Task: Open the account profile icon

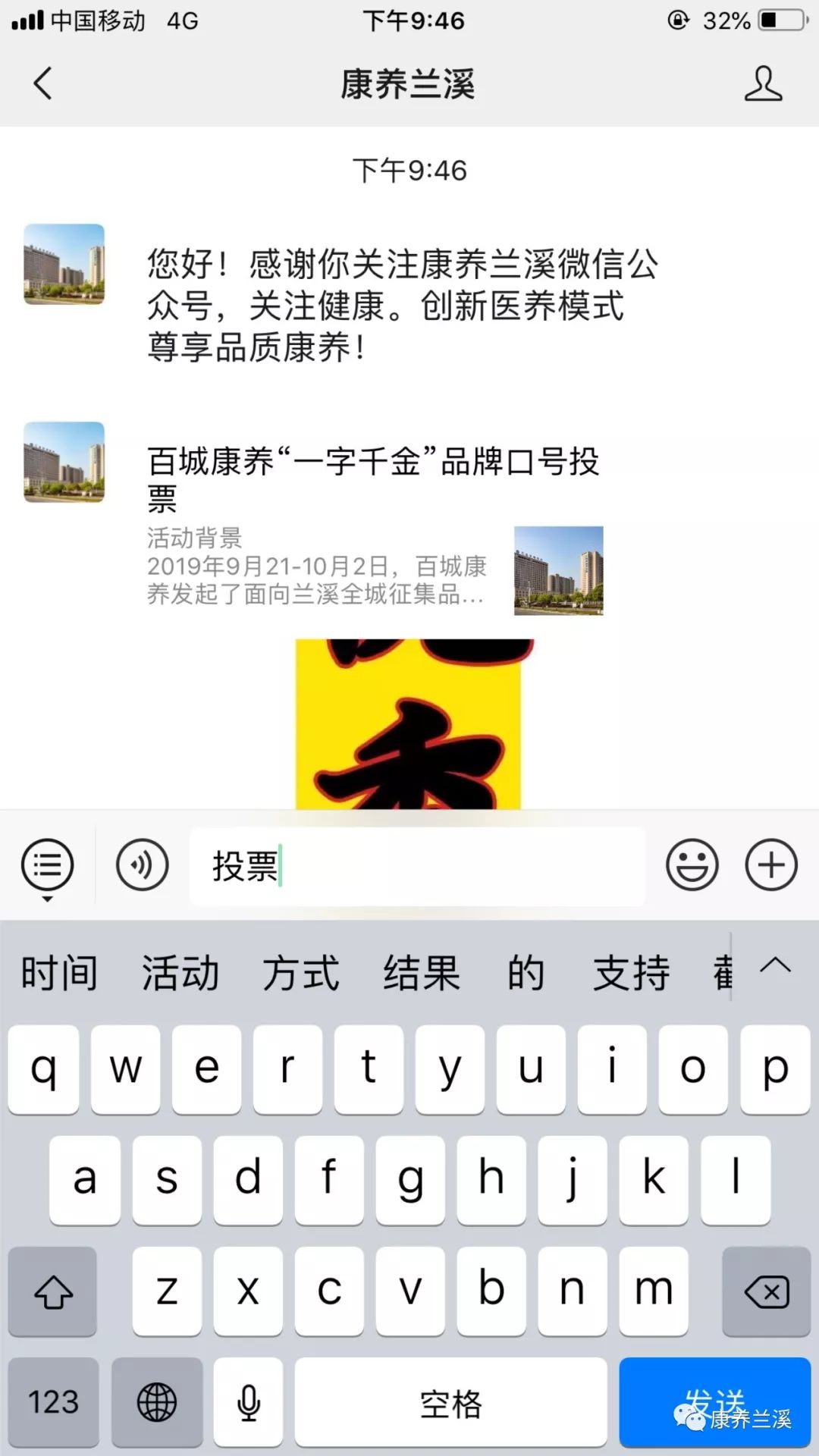Action: coord(762,83)
